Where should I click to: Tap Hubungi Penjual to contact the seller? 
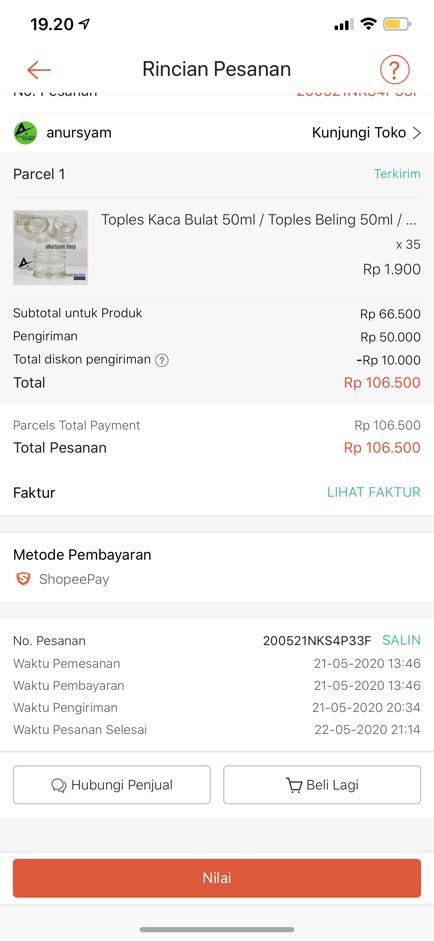click(x=112, y=784)
